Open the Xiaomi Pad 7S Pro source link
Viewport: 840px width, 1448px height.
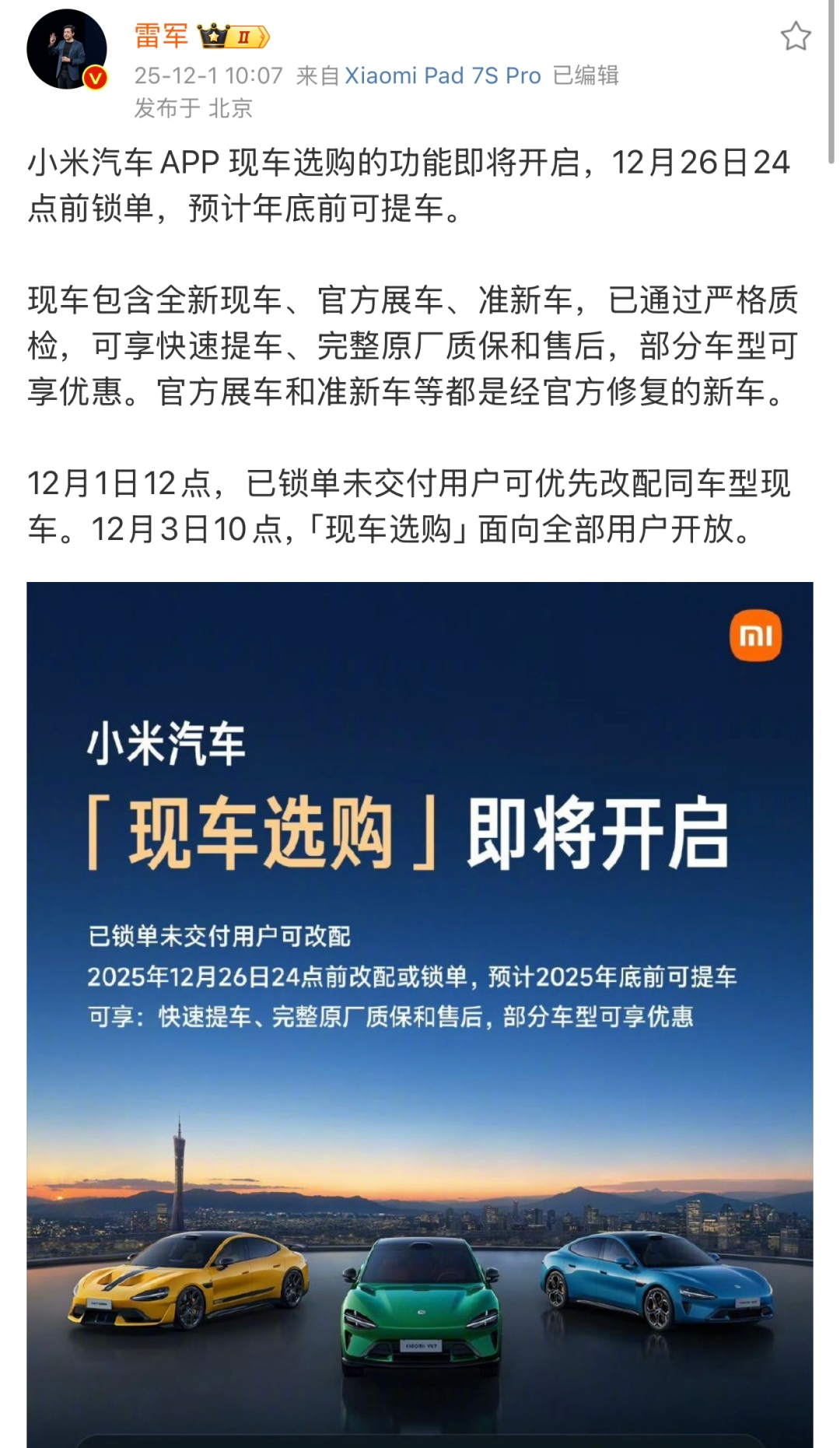tap(442, 75)
